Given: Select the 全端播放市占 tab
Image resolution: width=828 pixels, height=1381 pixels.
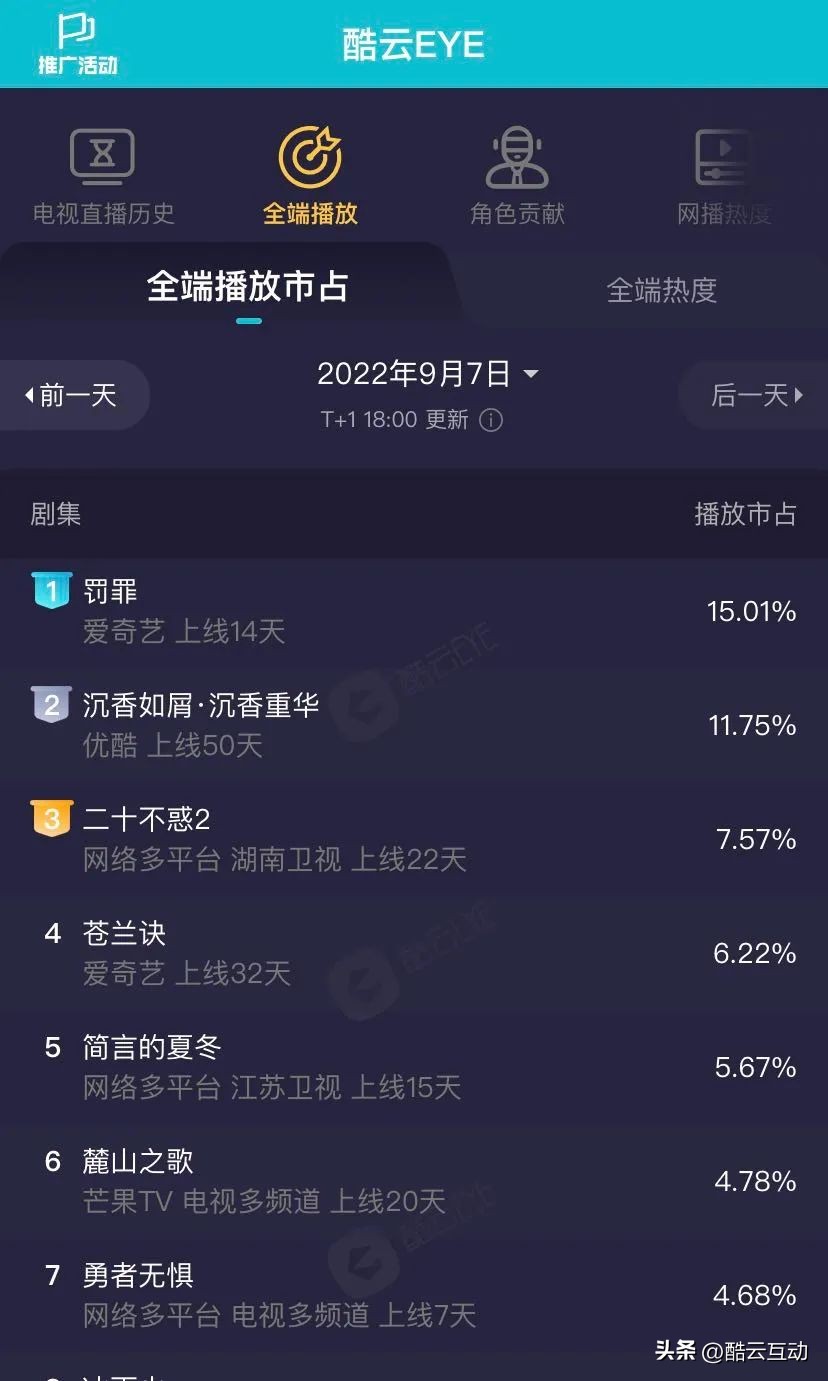Looking at the screenshot, I should 248,287.
